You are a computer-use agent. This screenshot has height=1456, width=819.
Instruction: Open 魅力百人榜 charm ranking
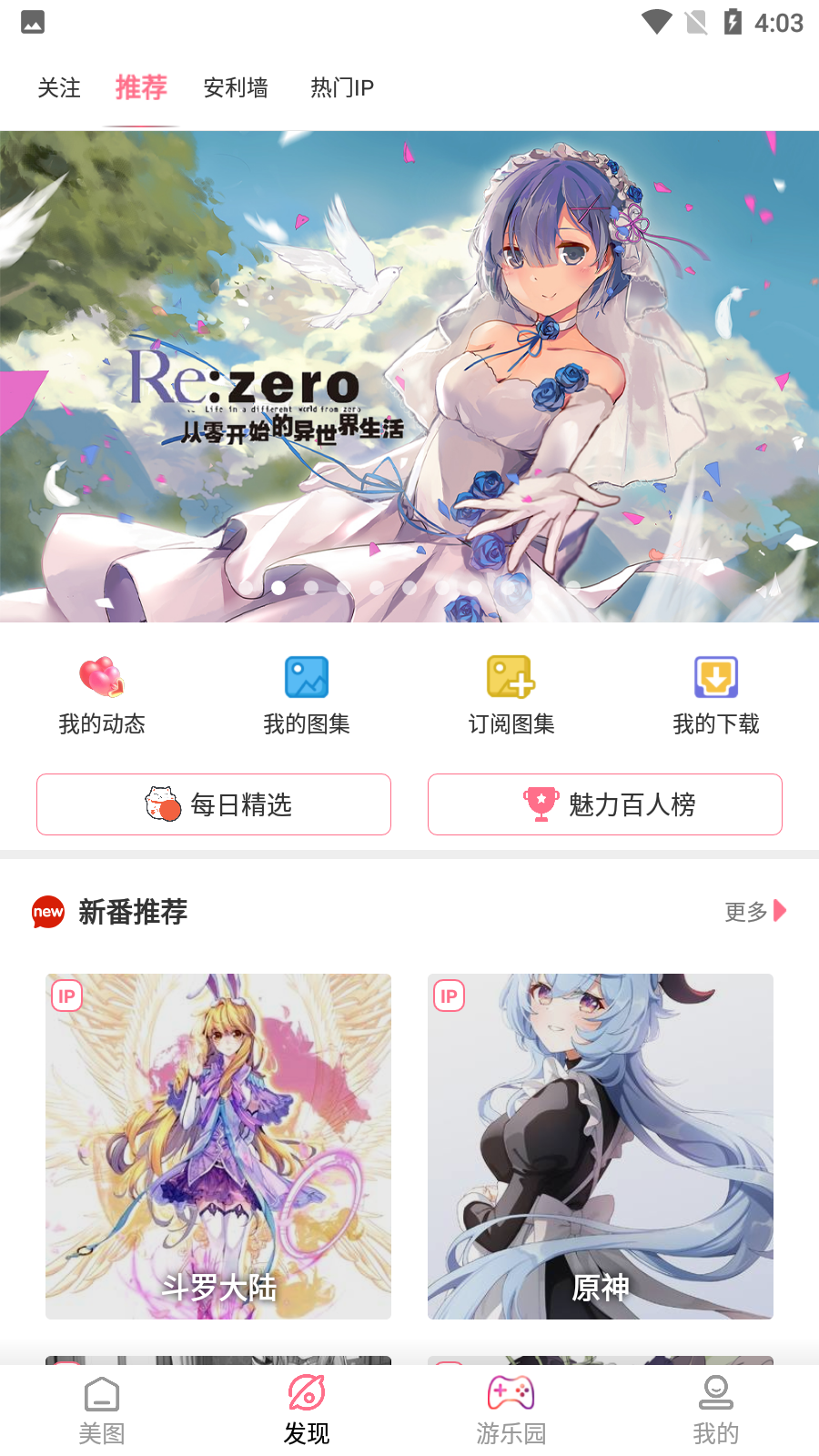604,804
